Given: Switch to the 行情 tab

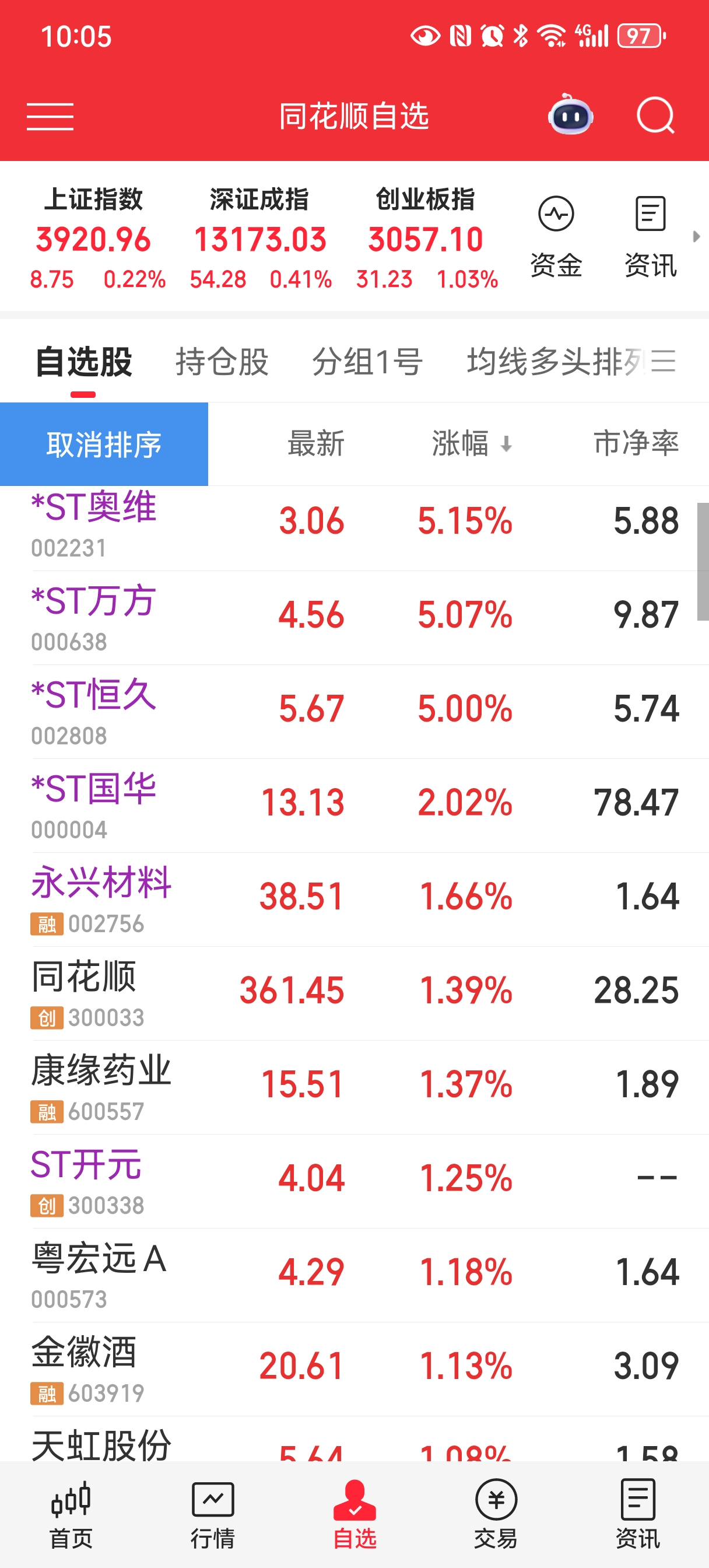Looking at the screenshot, I should (x=212, y=1514).
